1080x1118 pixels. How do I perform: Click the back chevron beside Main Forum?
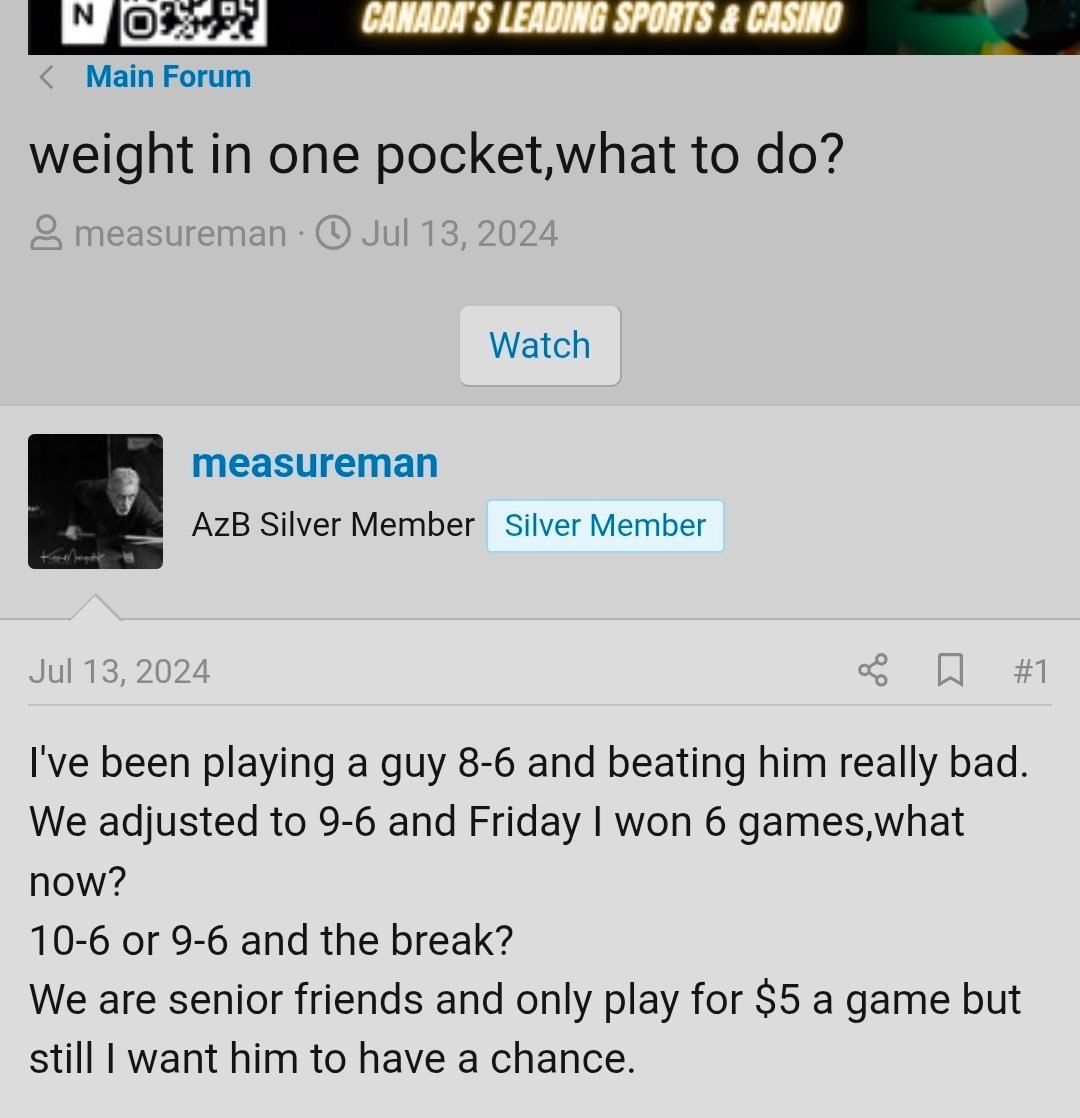(x=46, y=75)
